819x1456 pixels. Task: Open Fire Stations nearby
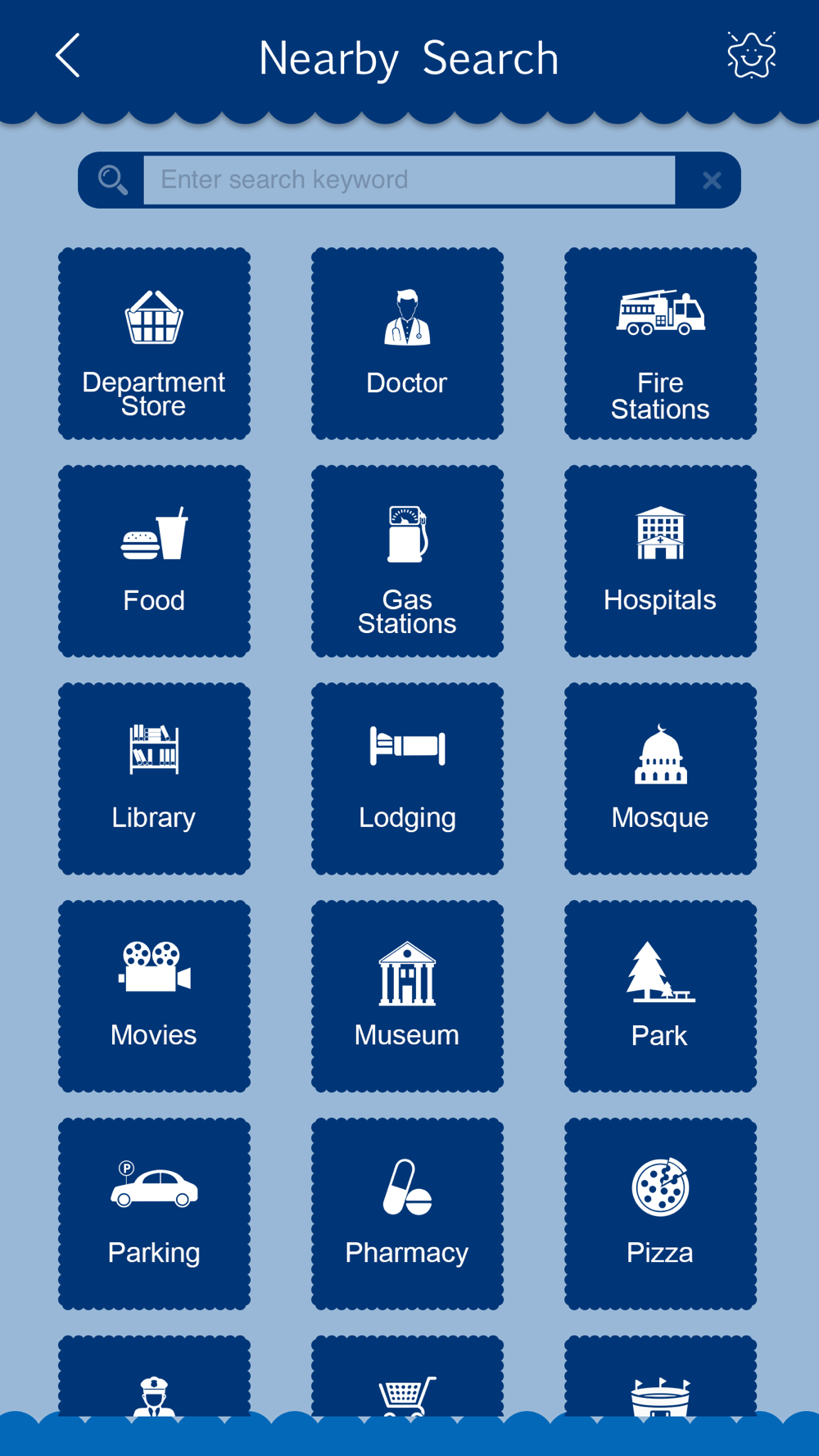[660, 343]
